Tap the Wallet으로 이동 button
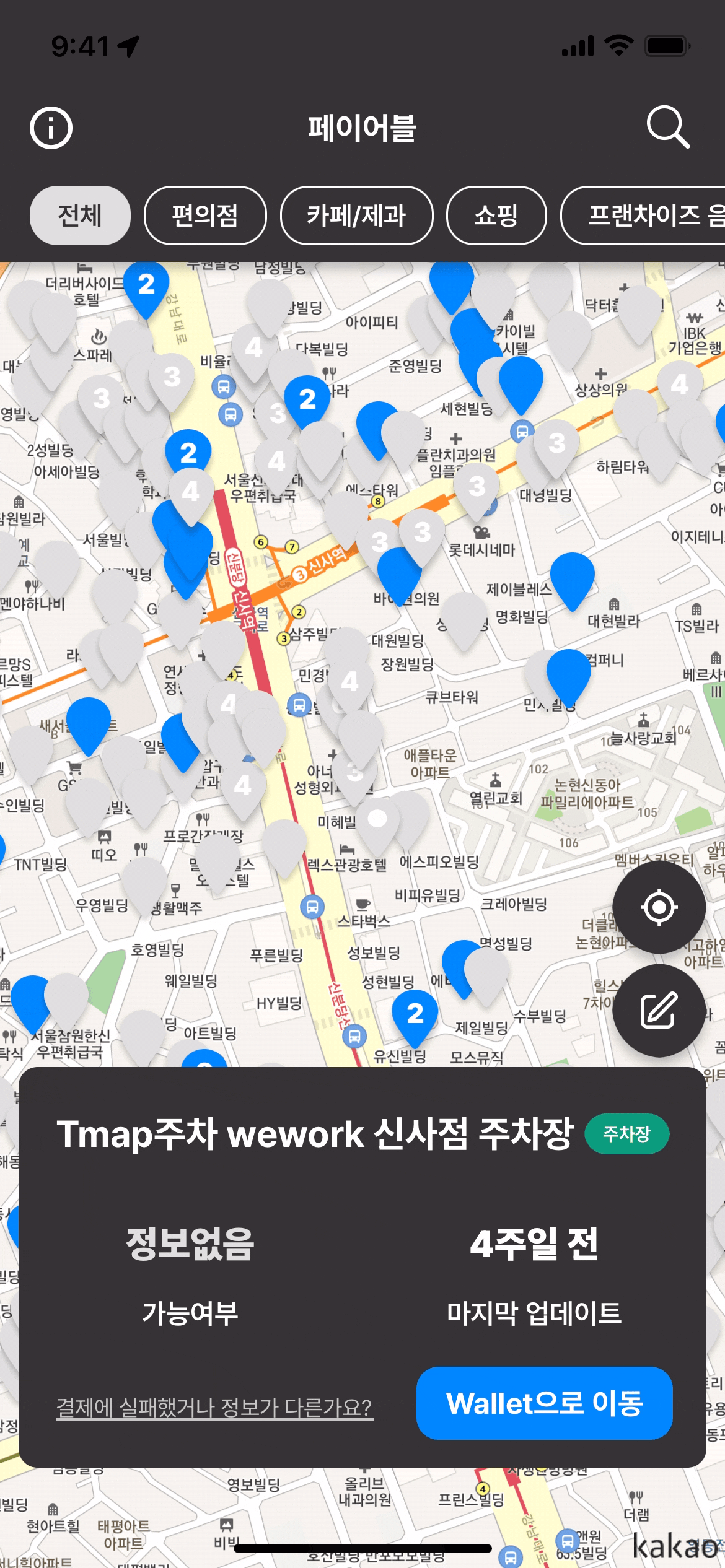Viewport: 725px width, 1568px height. (544, 1403)
